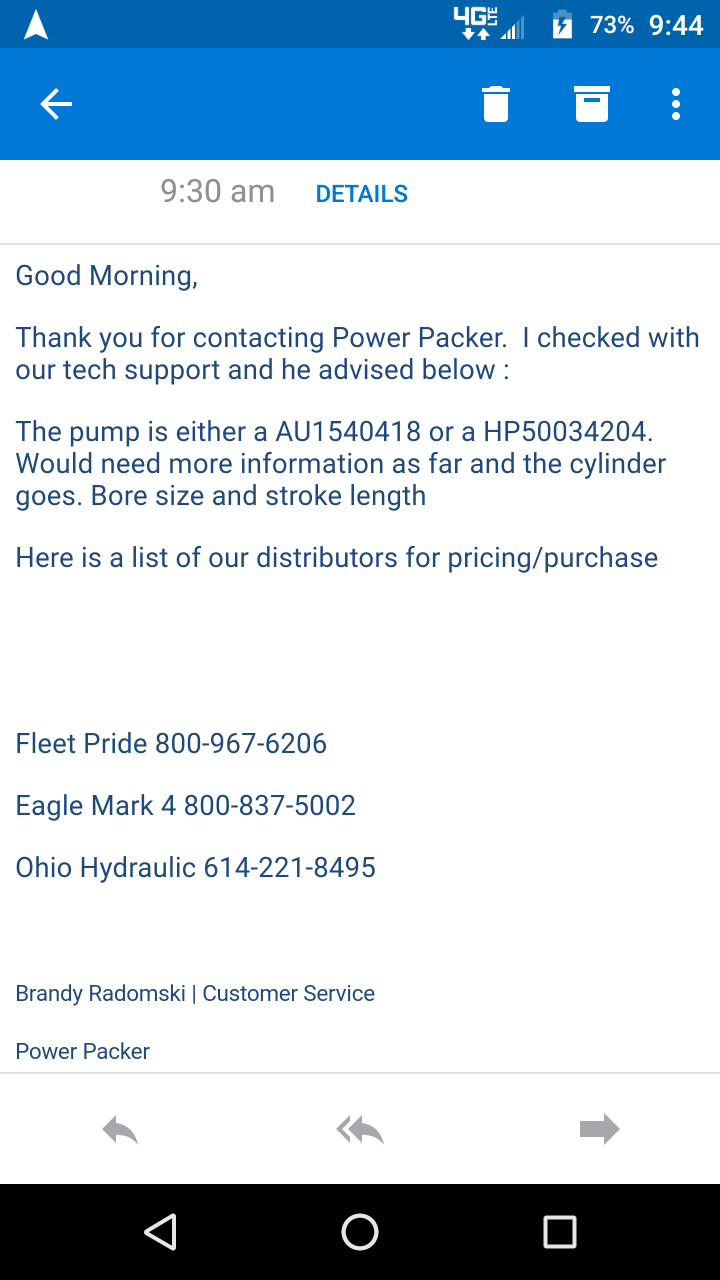Delete this email with the trash icon
Image resolution: width=720 pixels, height=1280 pixels.
[x=496, y=104]
